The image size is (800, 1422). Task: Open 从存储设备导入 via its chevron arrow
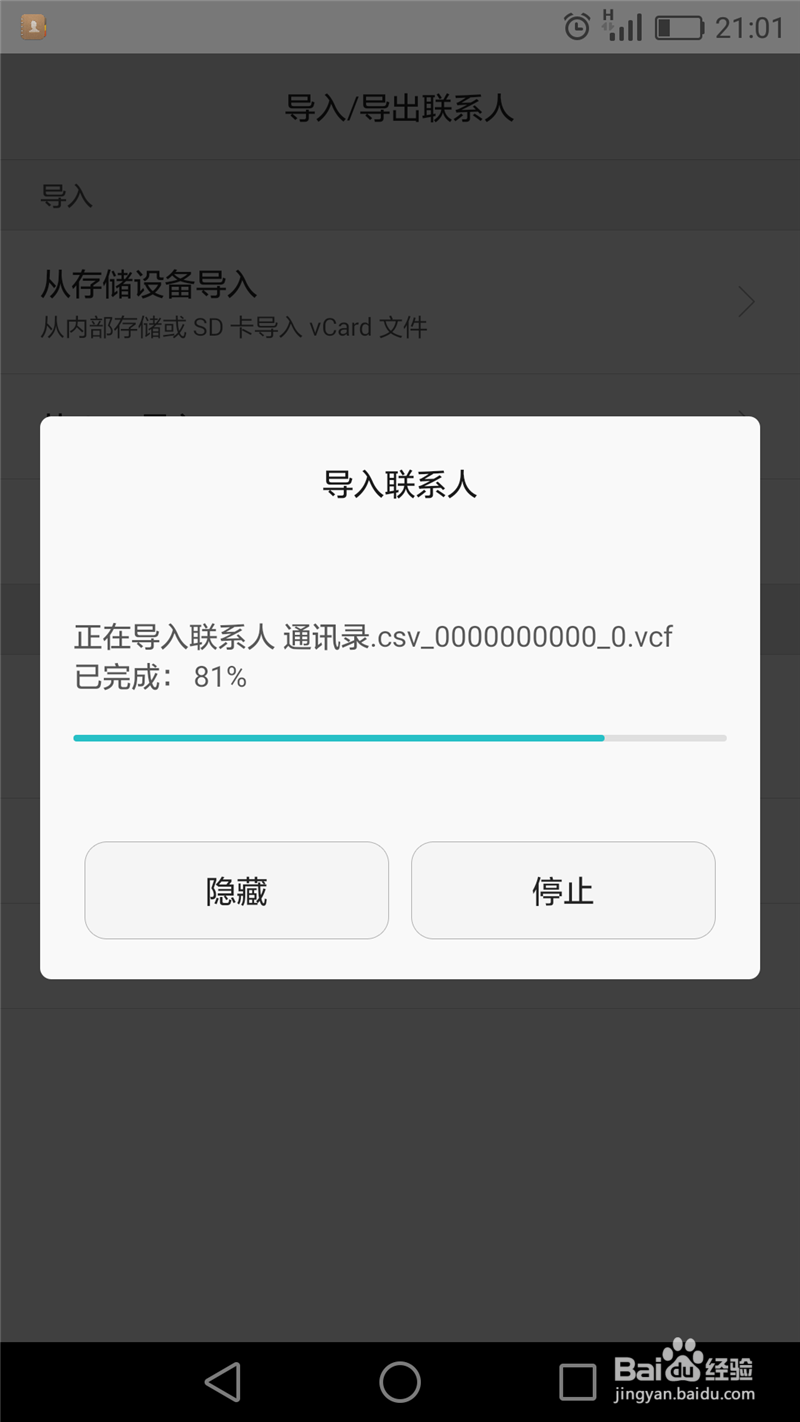744,302
